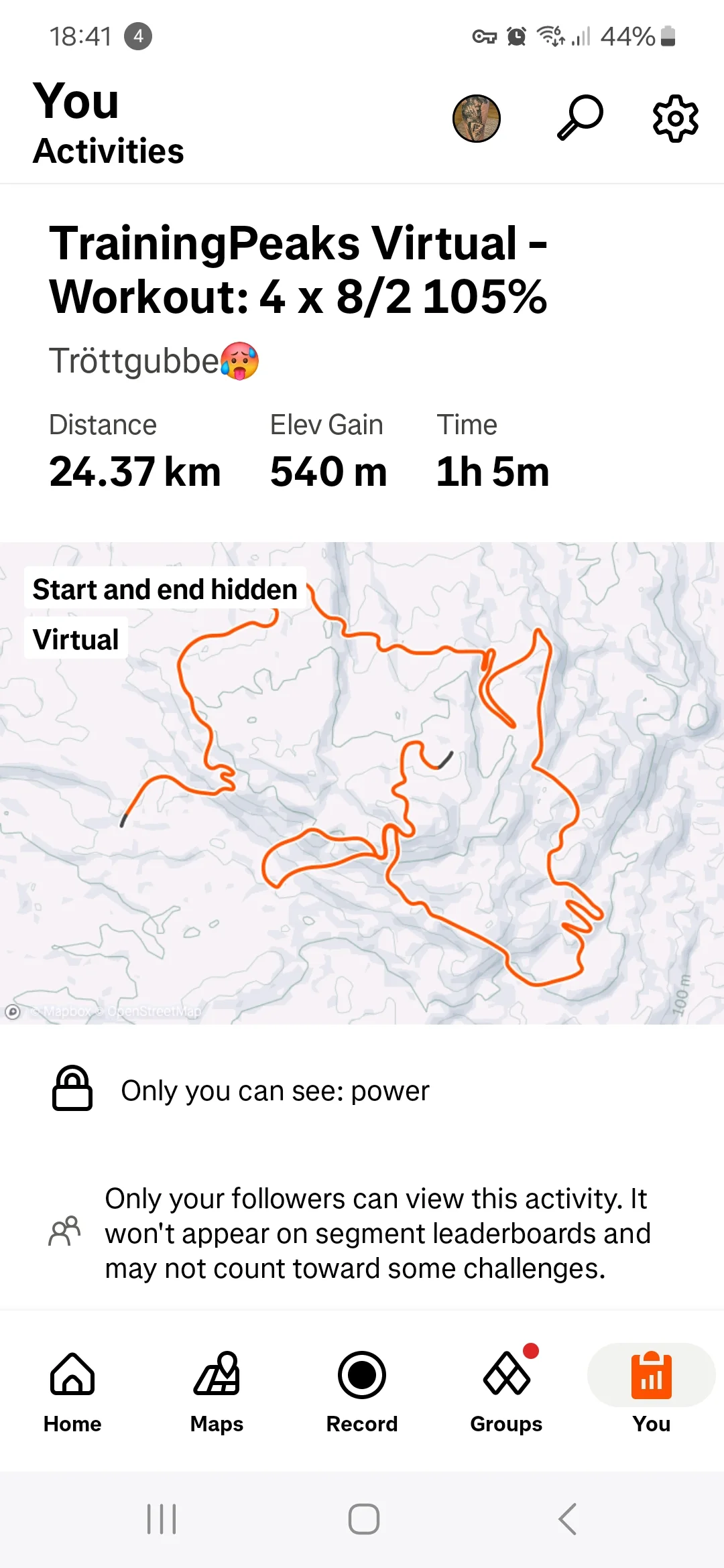Select the You tab
This screenshot has width=724, height=1568.
651,1391
